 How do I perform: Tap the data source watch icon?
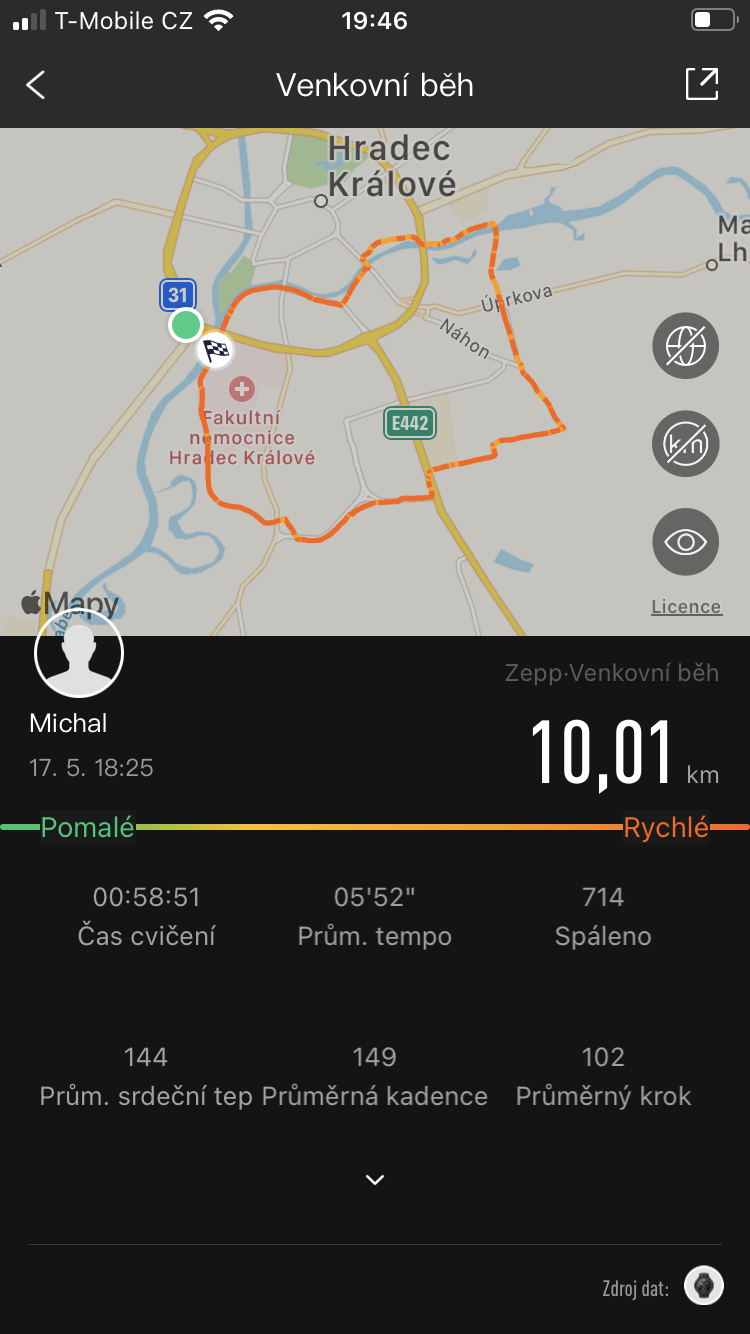tap(704, 1286)
